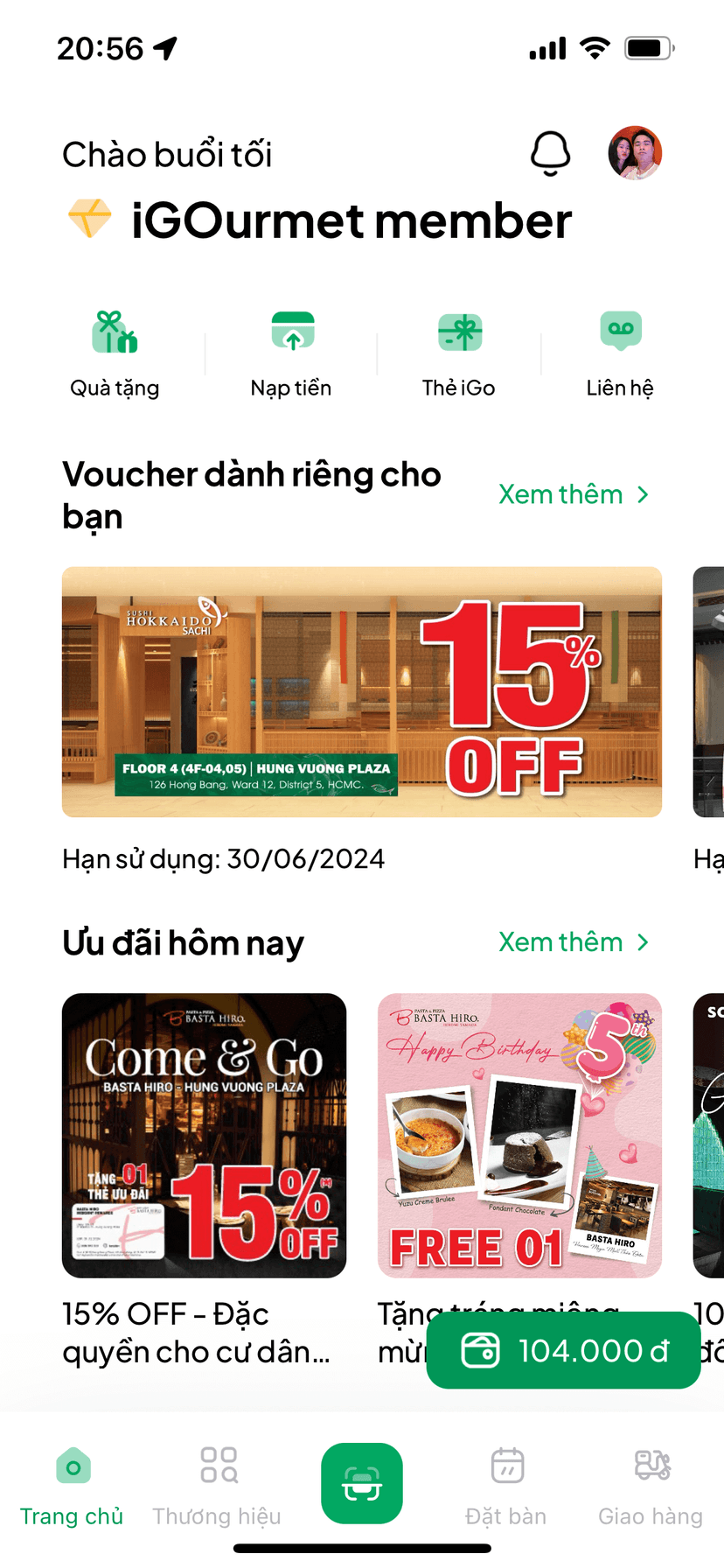Open the notifications bell
The width and height of the screenshot is (724, 1568).
point(551,154)
